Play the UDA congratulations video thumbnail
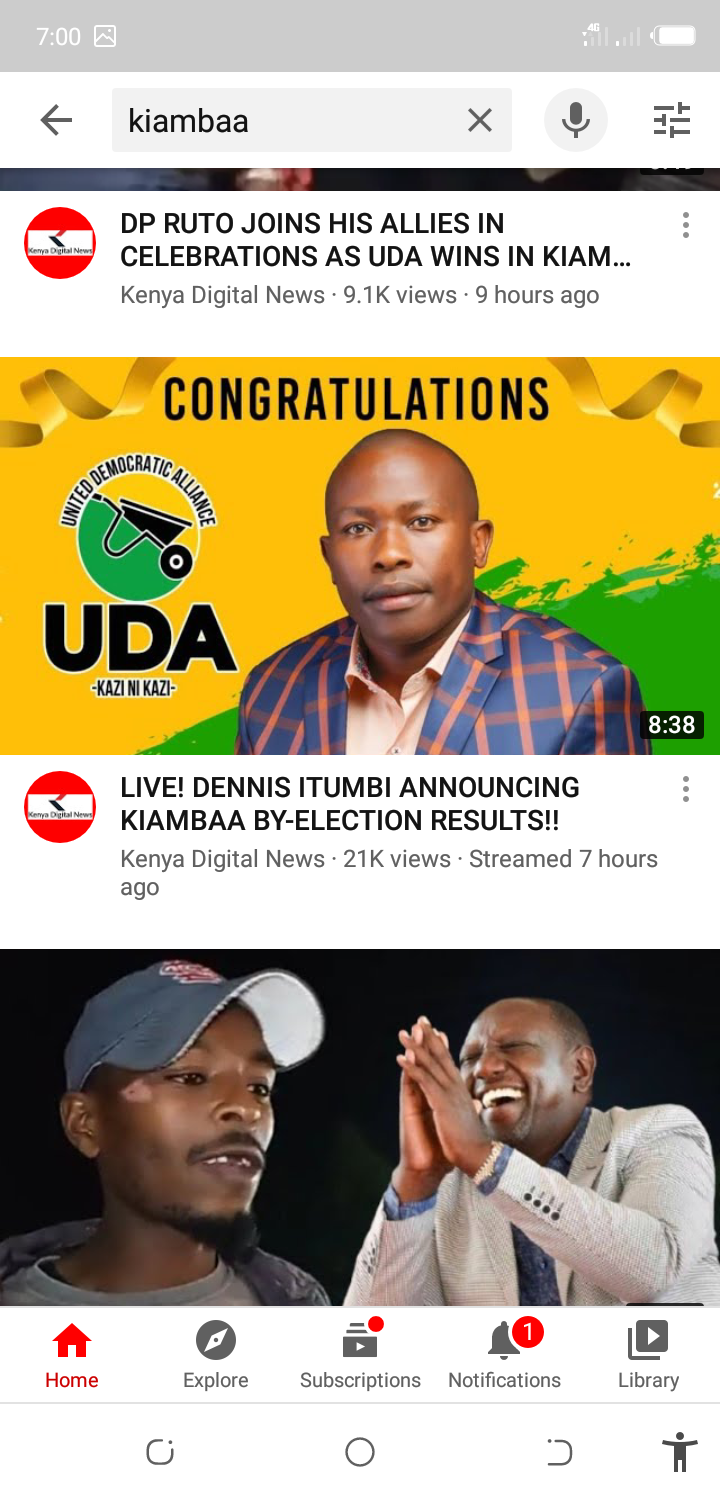This screenshot has height=1500, width=720. 360,555
